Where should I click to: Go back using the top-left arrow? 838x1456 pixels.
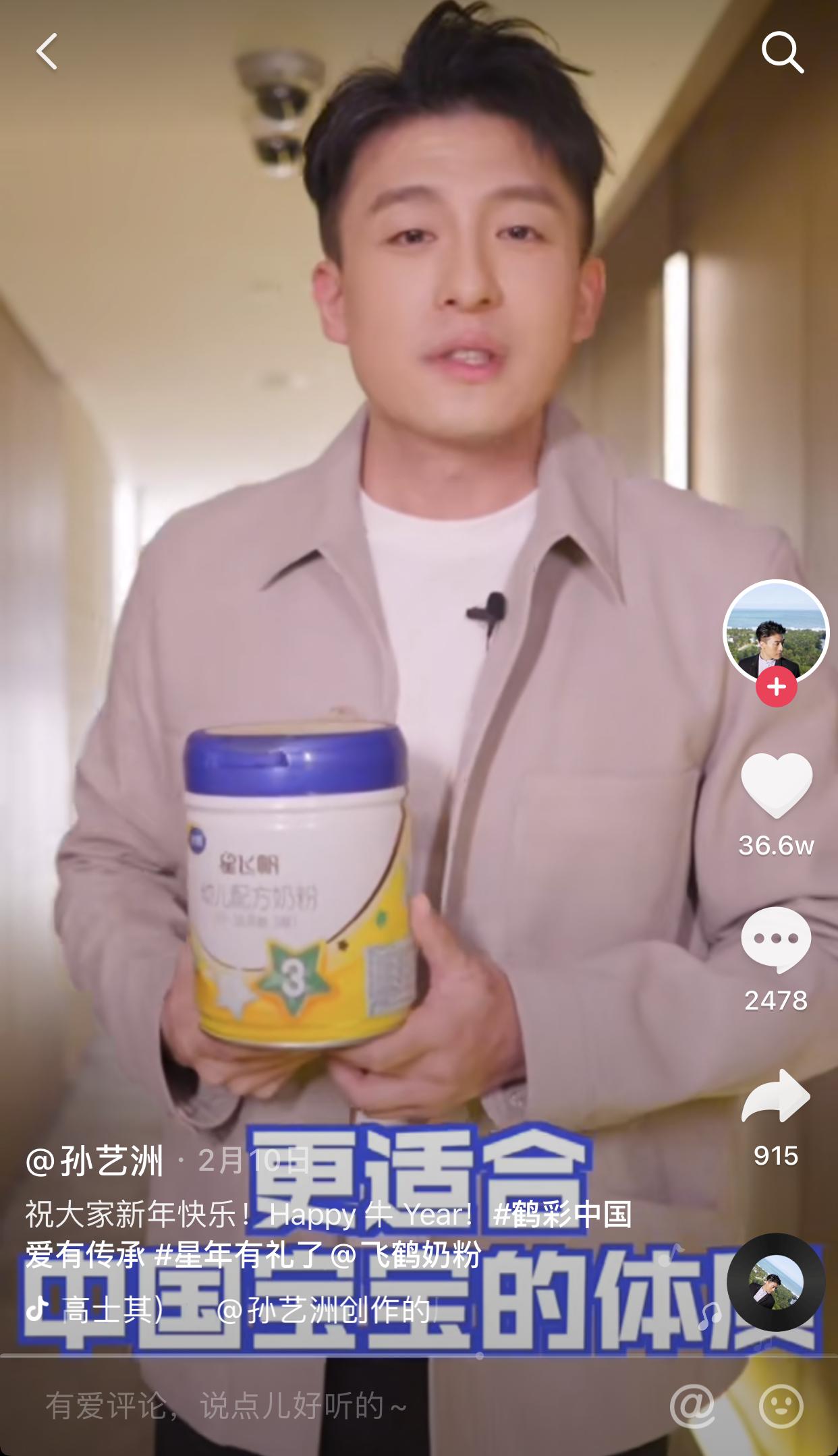(47, 52)
